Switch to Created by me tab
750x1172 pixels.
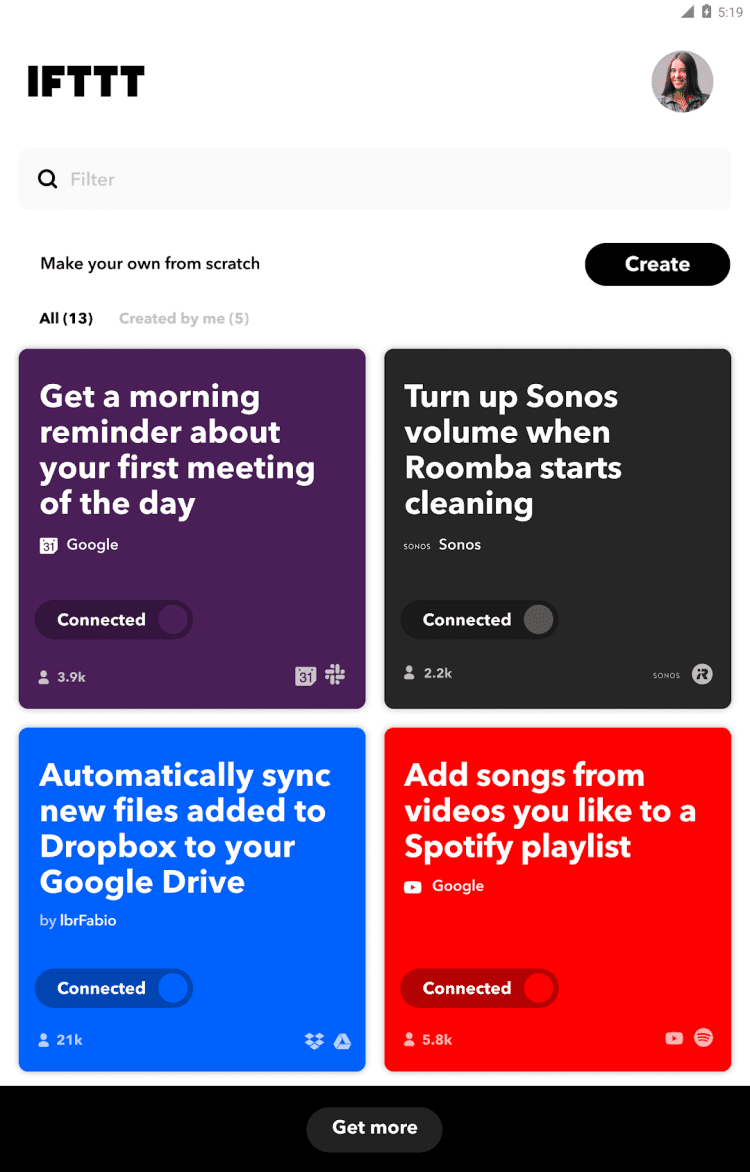click(x=184, y=318)
